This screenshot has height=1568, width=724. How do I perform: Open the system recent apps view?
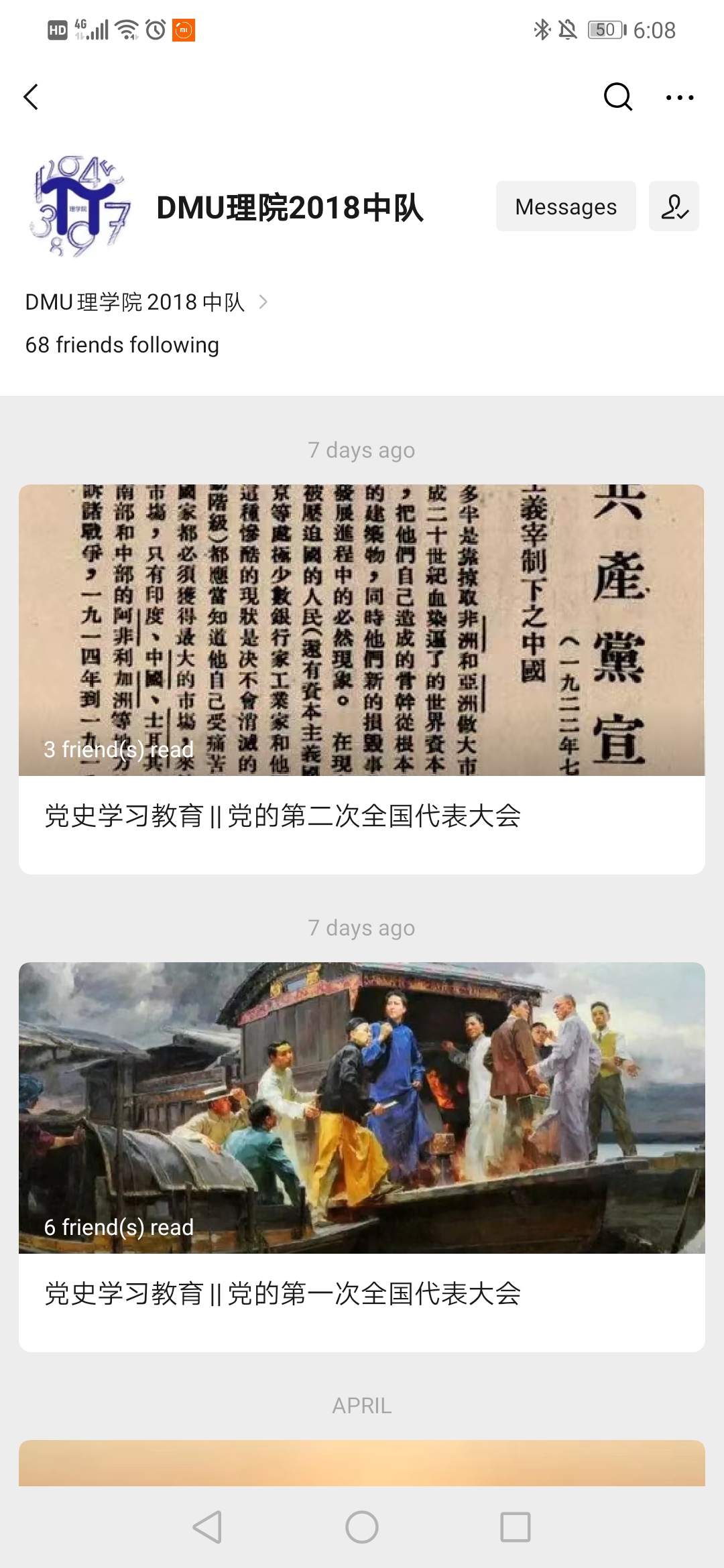tap(516, 1528)
